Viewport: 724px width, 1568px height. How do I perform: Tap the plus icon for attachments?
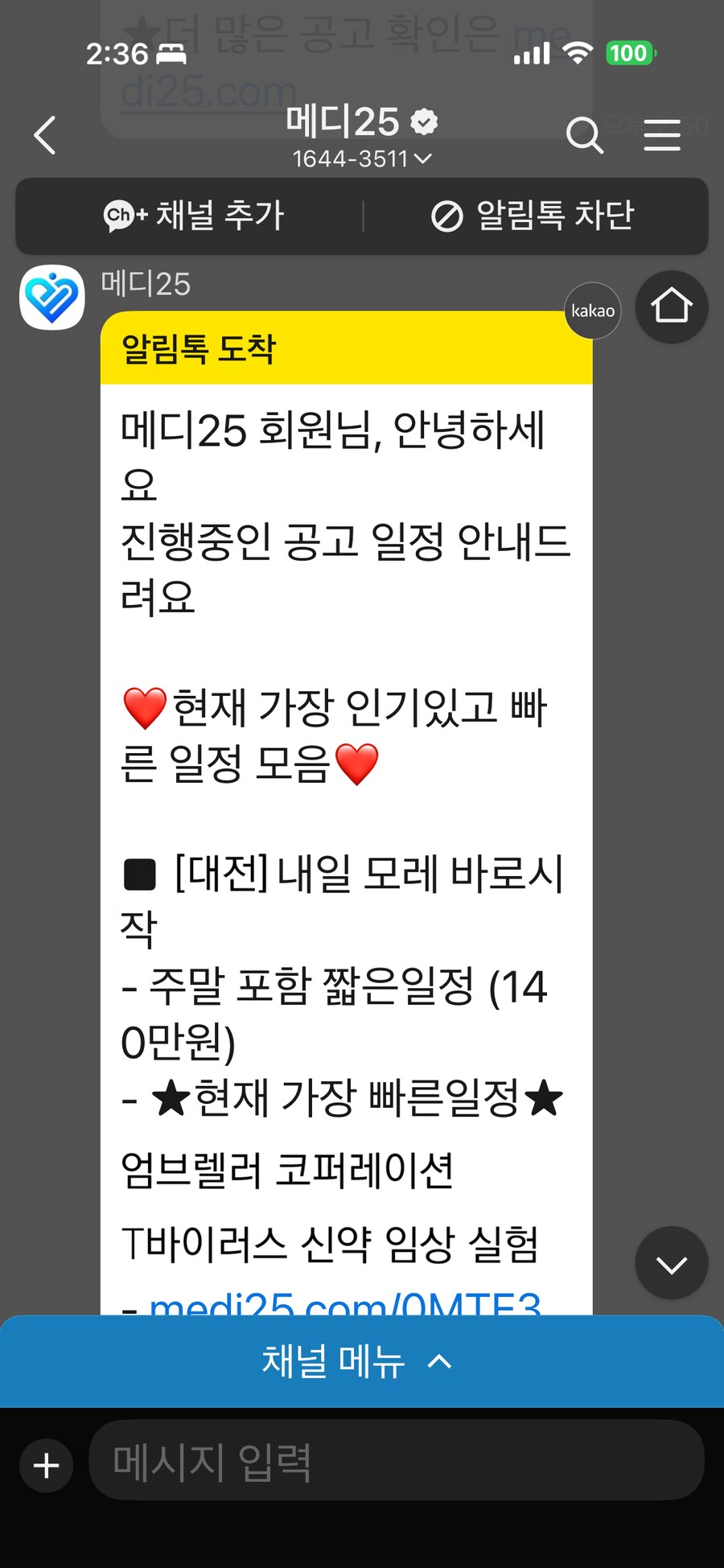[x=46, y=1464]
